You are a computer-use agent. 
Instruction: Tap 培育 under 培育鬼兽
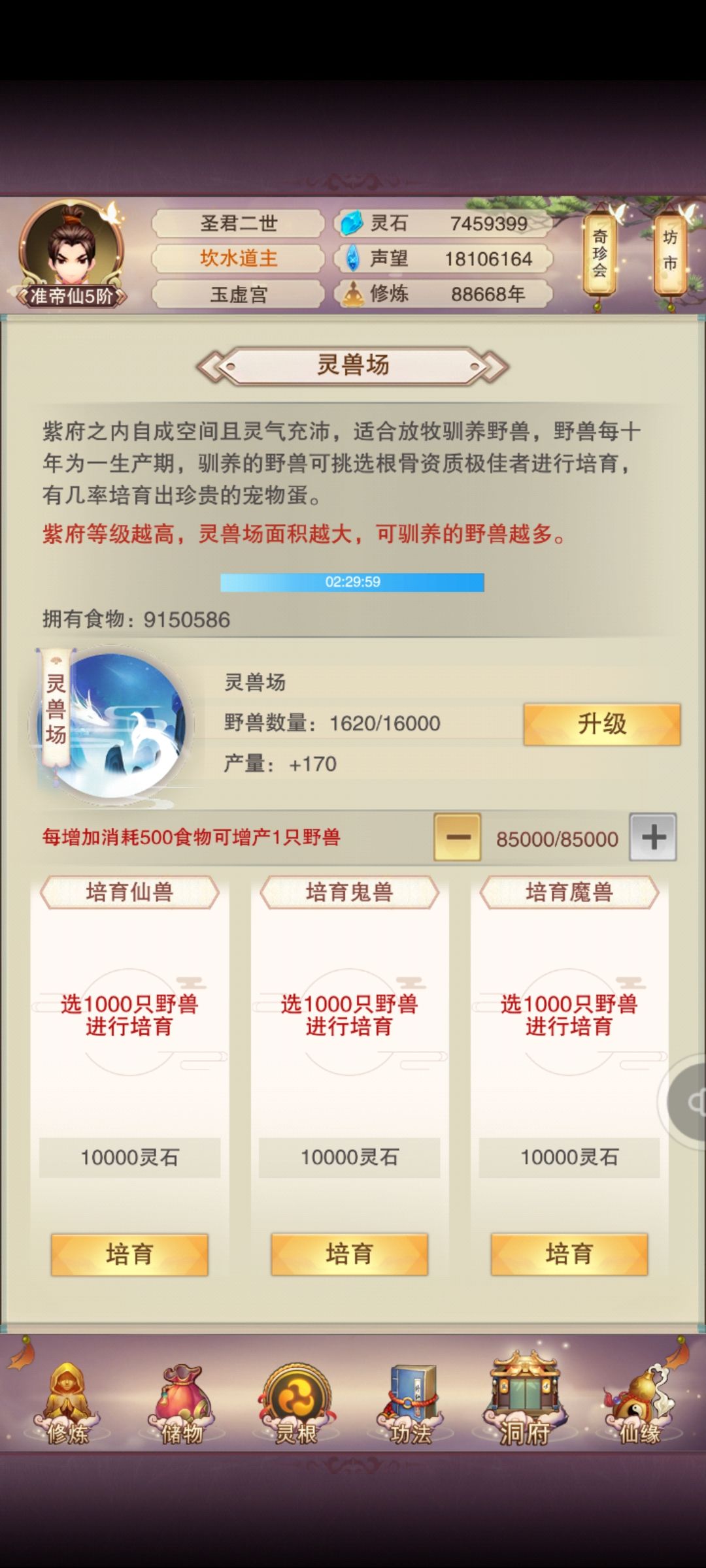coord(349,1254)
